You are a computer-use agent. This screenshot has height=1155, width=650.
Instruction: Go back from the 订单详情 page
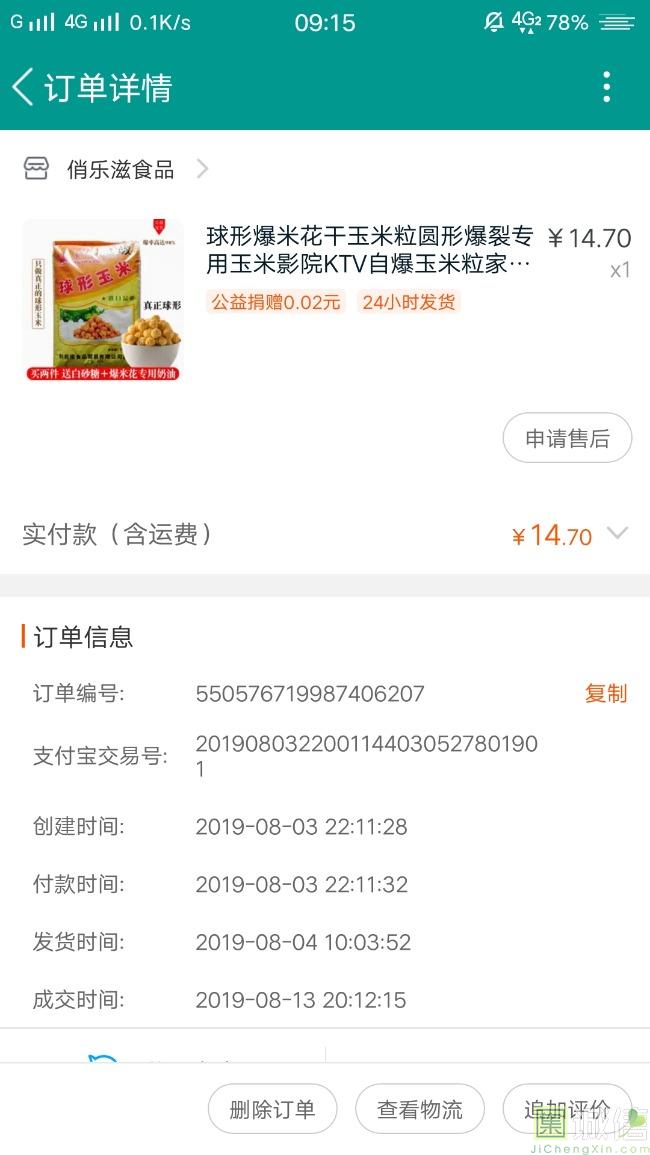[23, 87]
